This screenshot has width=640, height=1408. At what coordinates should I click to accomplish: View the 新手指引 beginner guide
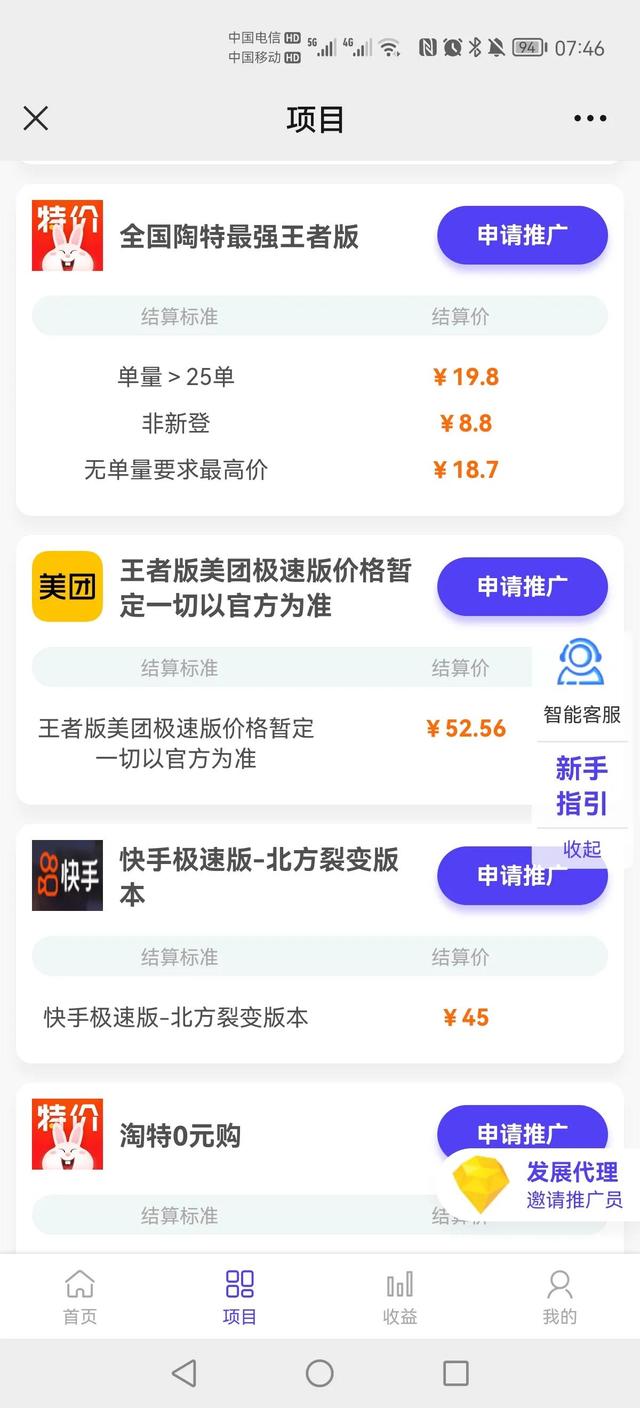pyautogui.click(x=581, y=786)
